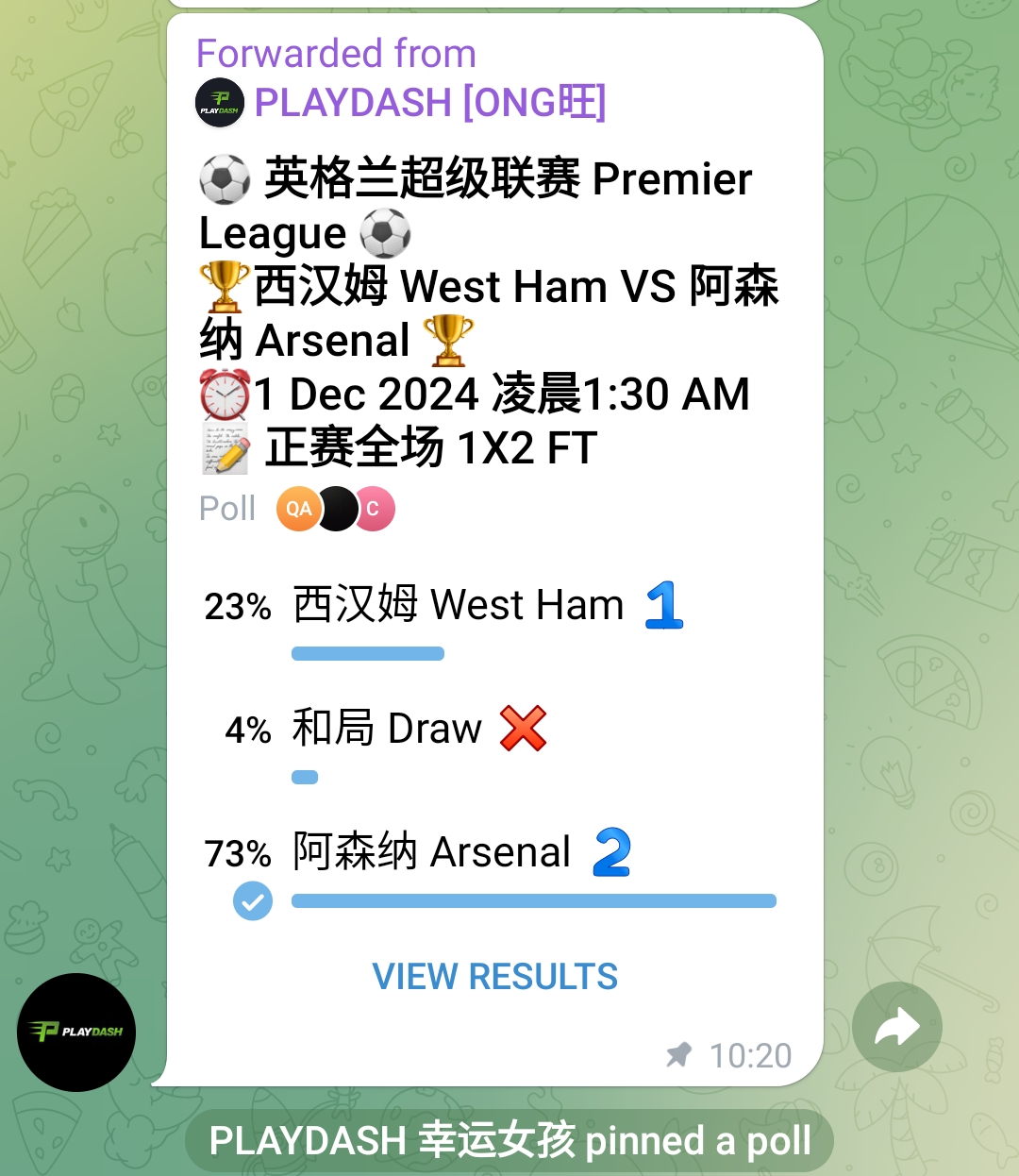The height and width of the screenshot is (1176, 1019).
Task: Open the PLAYDASH sender profile avatar
Action: coord(76,1032)
